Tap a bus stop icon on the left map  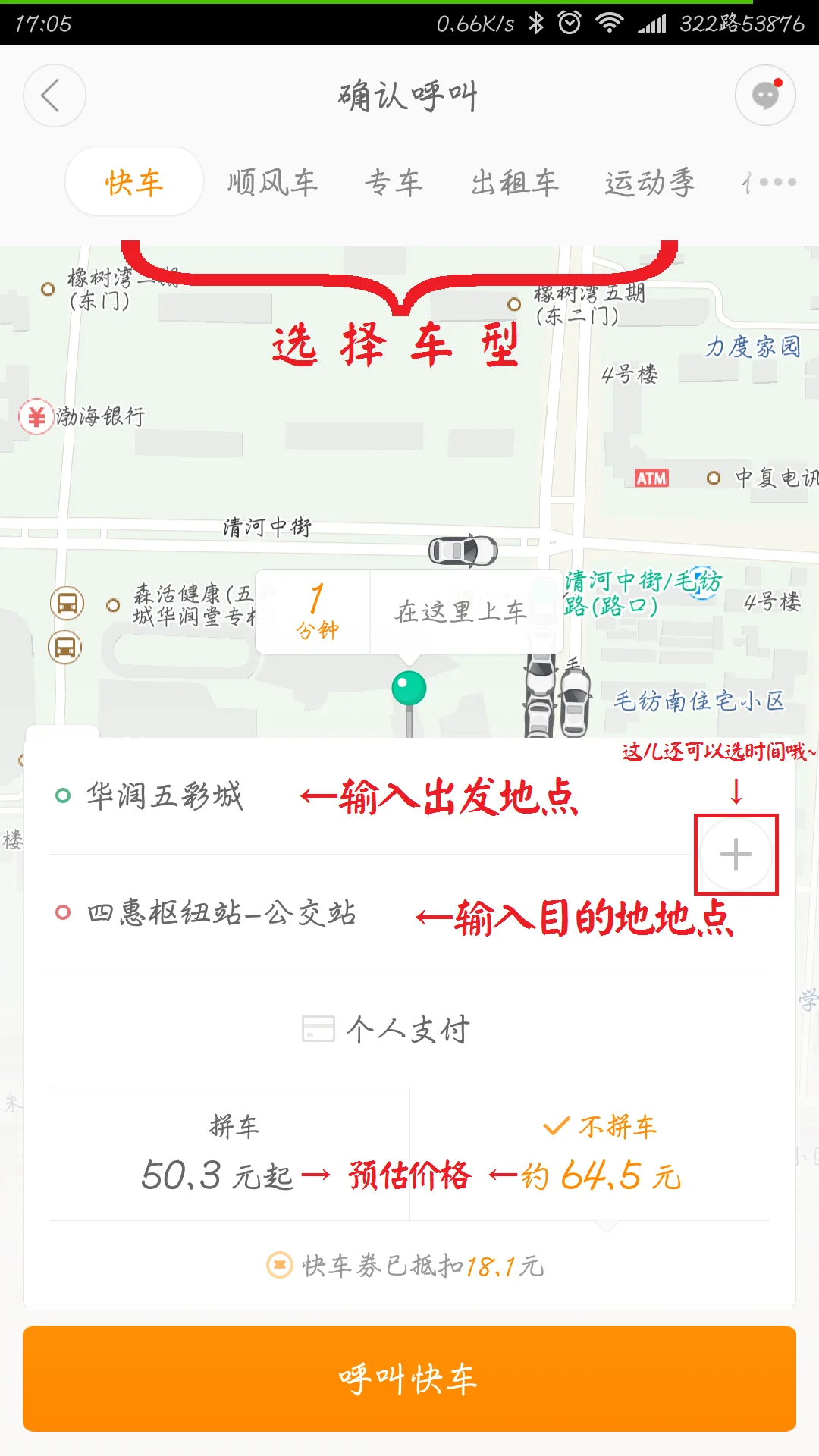click(65, 603)
